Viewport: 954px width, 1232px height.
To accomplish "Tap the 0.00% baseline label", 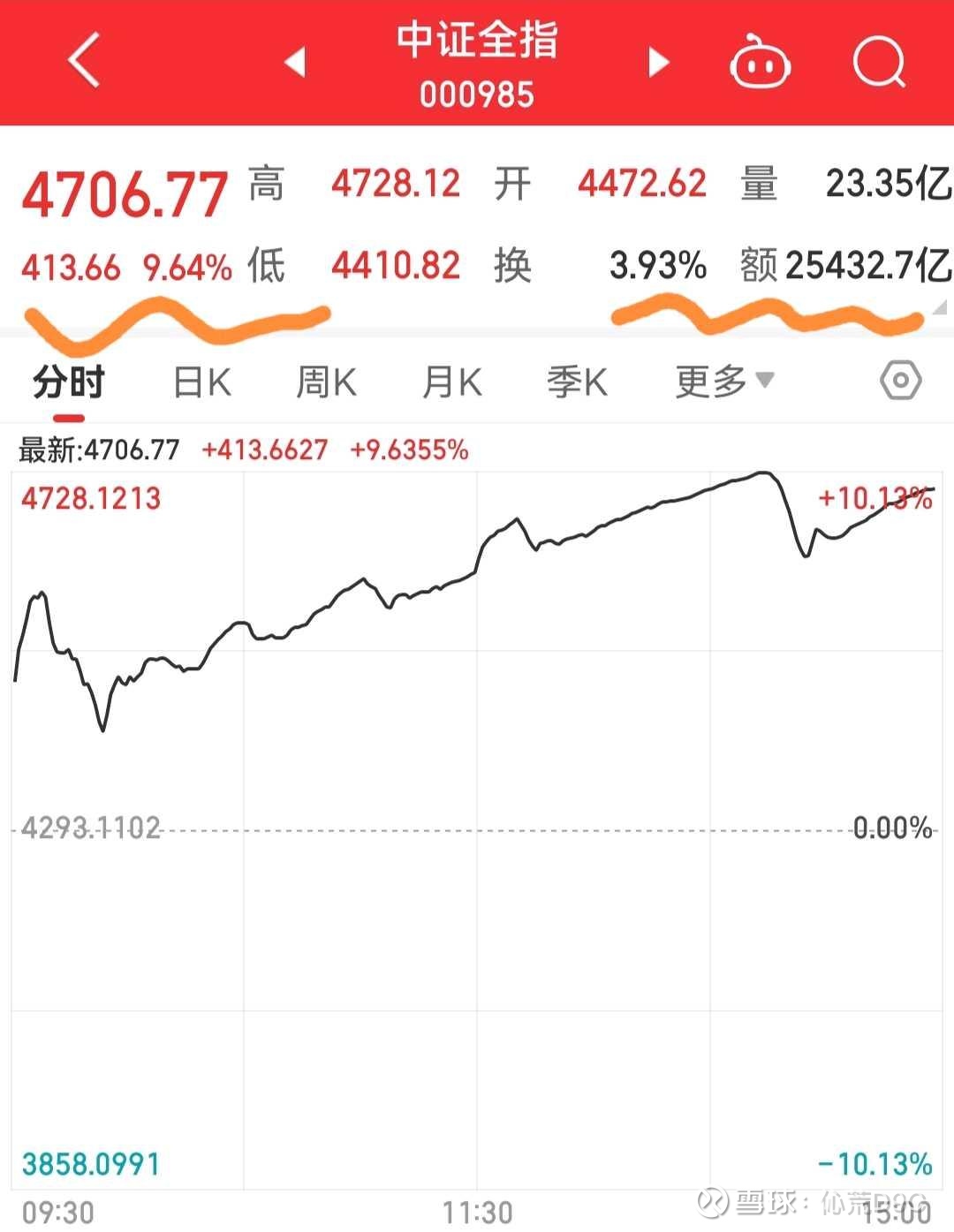I will point(891,828).
